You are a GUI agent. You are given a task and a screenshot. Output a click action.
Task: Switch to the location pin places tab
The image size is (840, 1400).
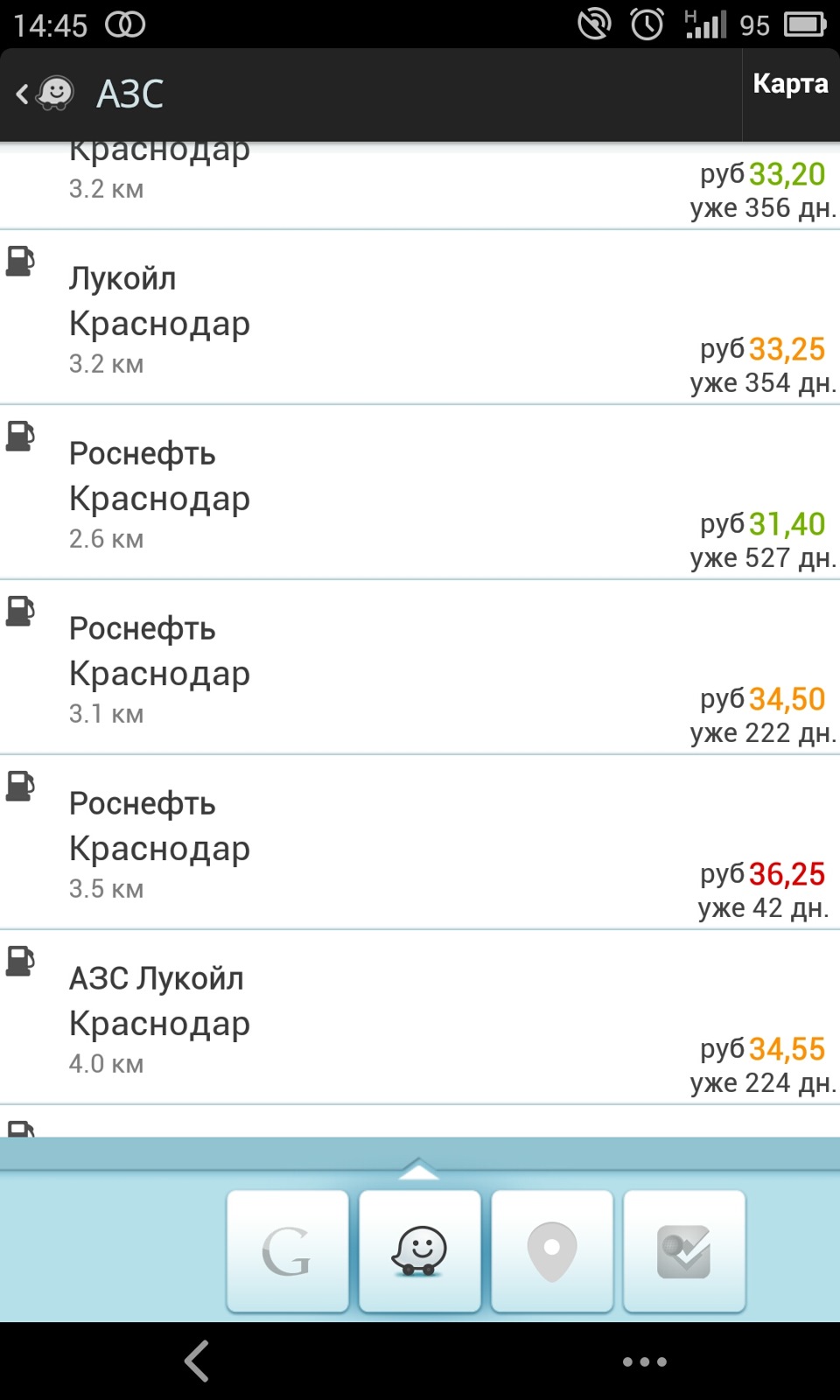[x=552, y=1251]
